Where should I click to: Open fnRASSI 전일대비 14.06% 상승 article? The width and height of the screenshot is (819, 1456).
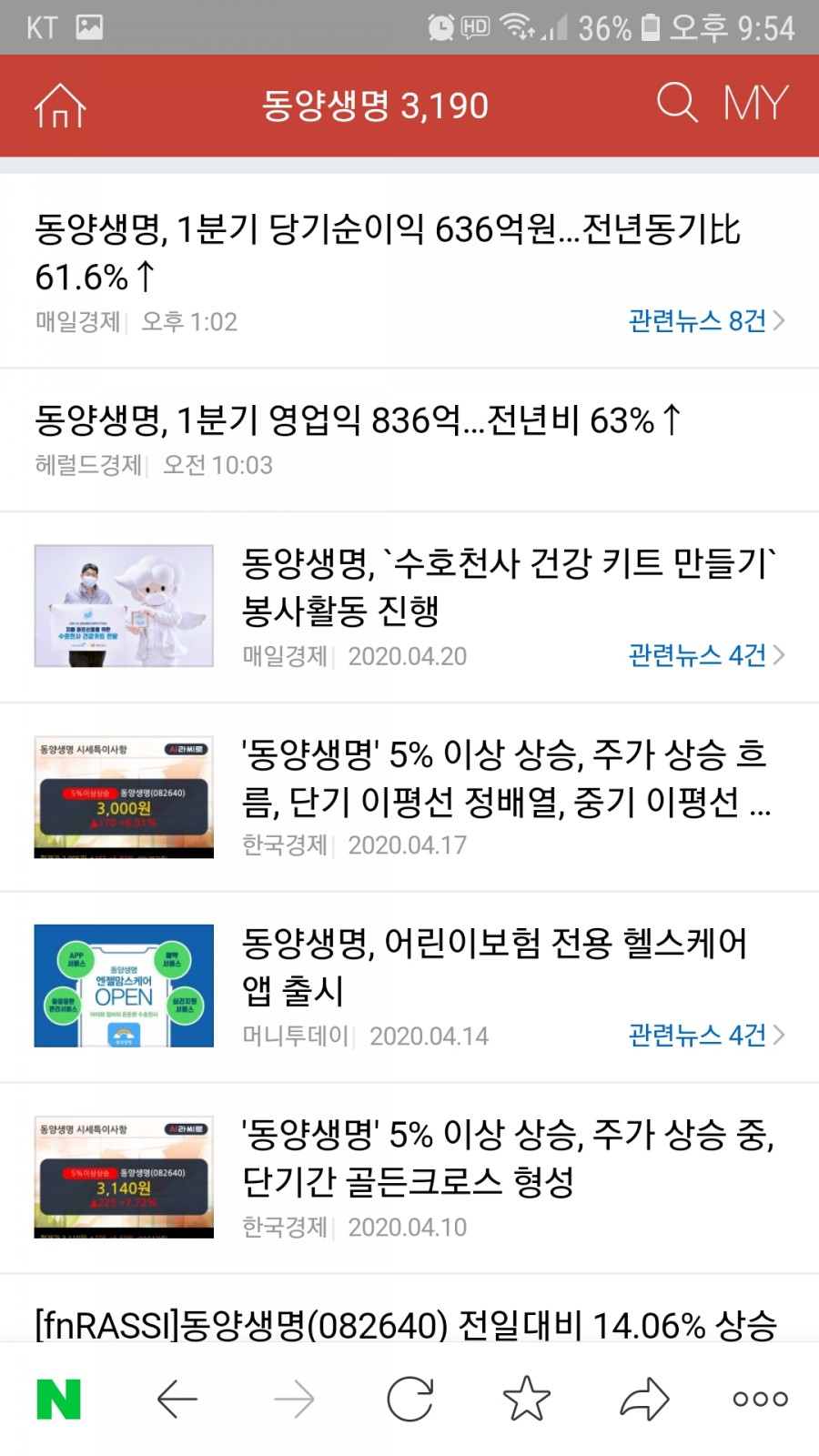[406, 1324]
